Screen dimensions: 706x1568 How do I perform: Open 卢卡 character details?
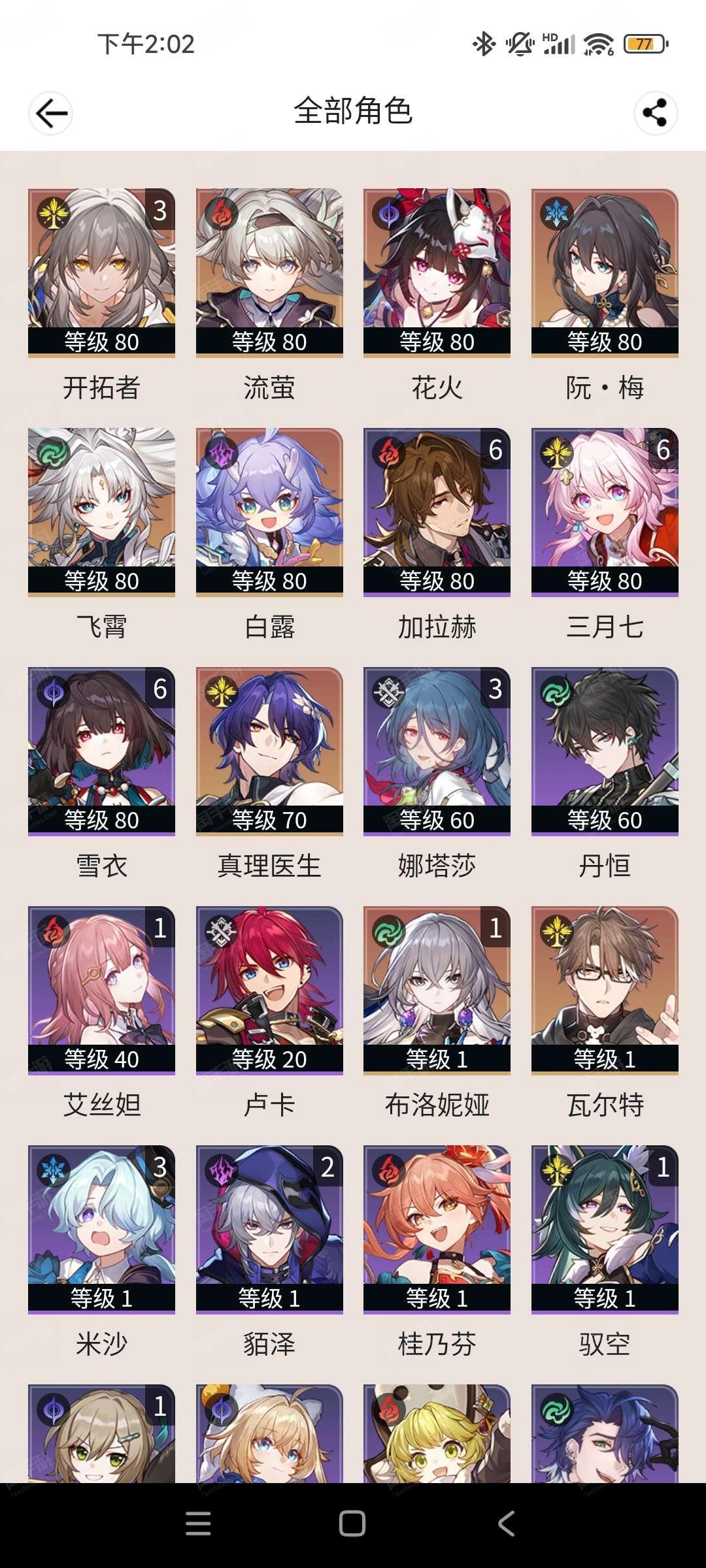pos(269,990)
